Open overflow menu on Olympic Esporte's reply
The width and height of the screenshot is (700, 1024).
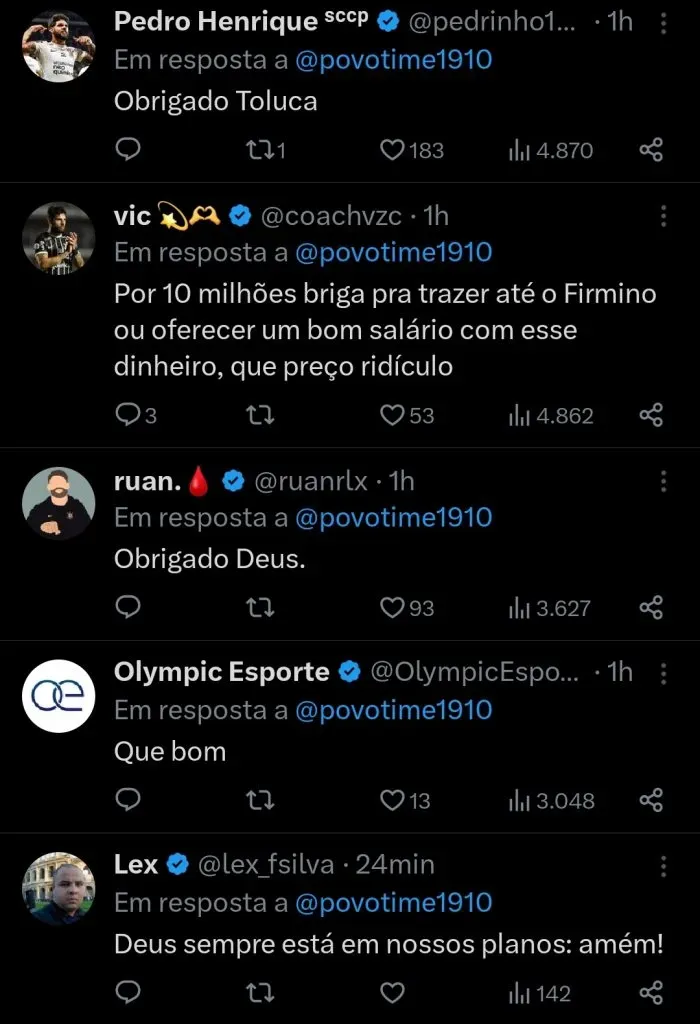tap(663, 673)
